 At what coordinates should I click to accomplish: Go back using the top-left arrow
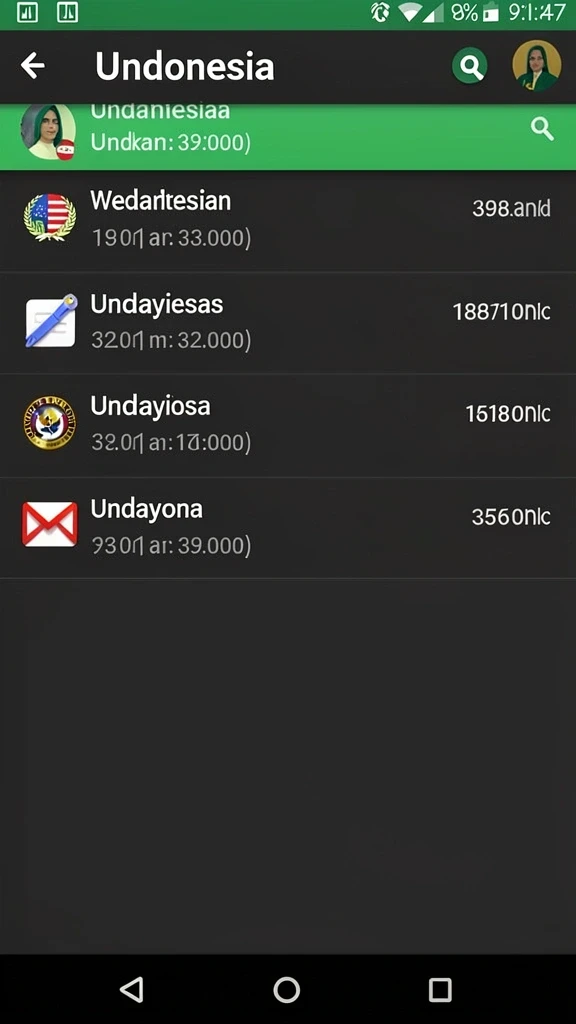33,66
